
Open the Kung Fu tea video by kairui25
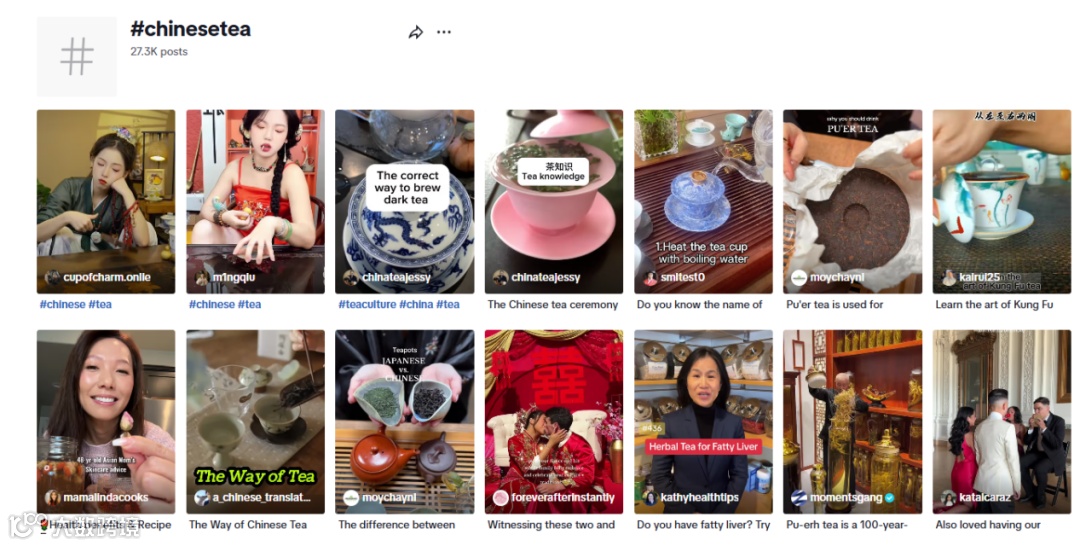coord(1001,200)
